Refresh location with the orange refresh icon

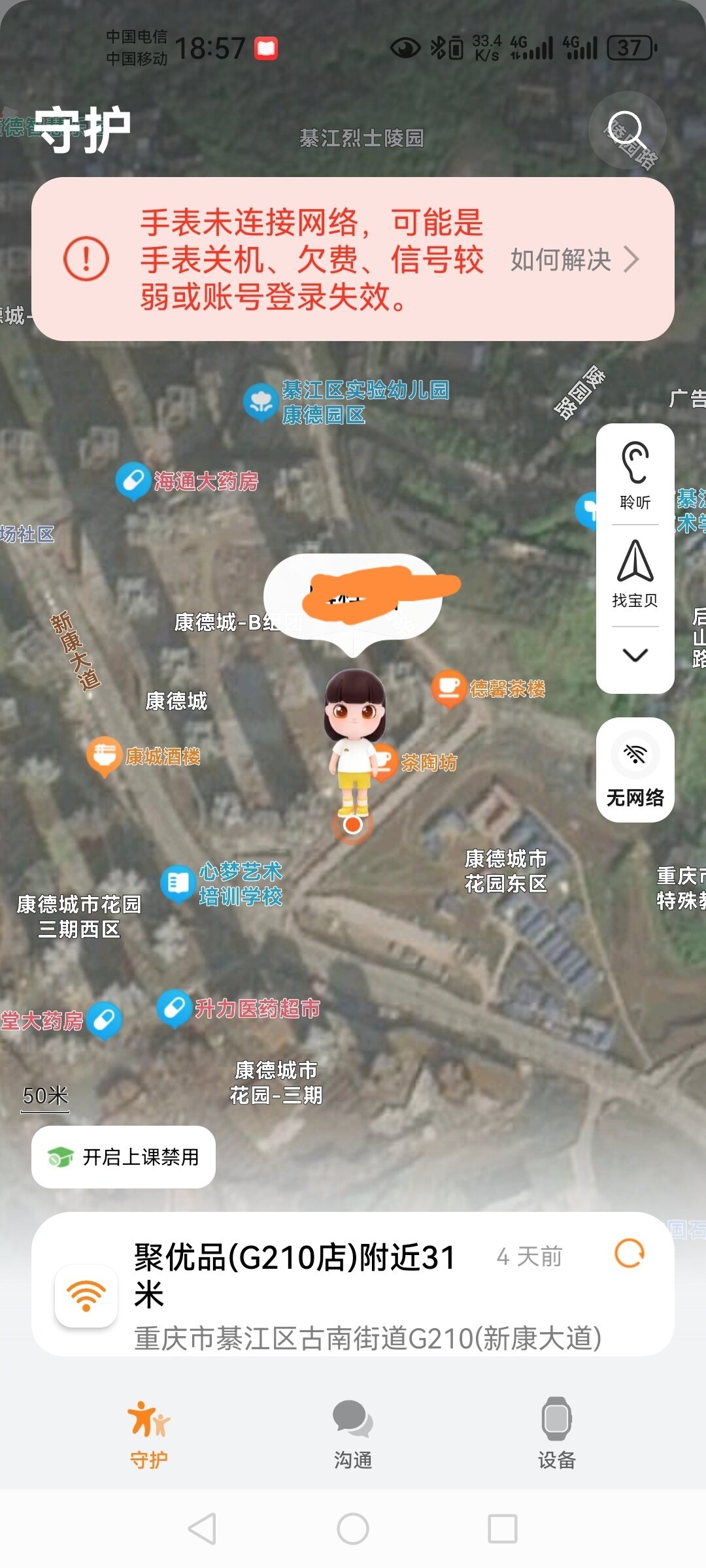coord(630,1254)
